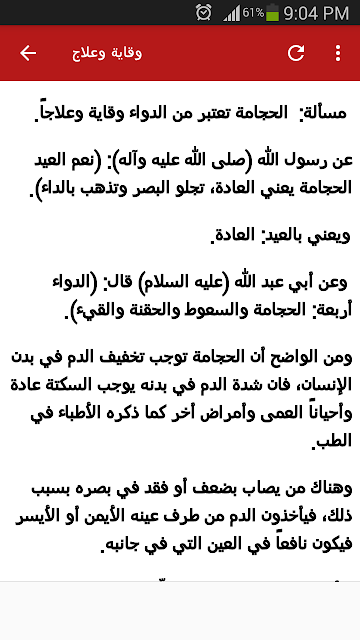Refresh the page content
This screenshot has height=640, width=360.
click(x=296, y=53)
